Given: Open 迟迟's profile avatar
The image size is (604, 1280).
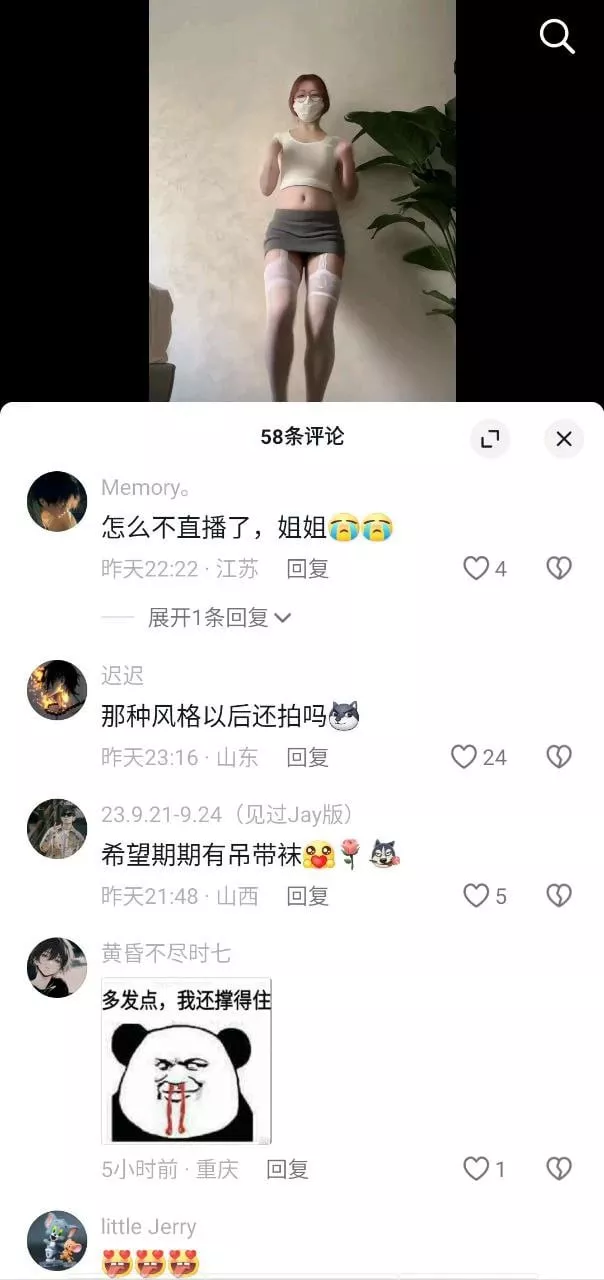Looking at the screenshot, I should tap(57, 690).
